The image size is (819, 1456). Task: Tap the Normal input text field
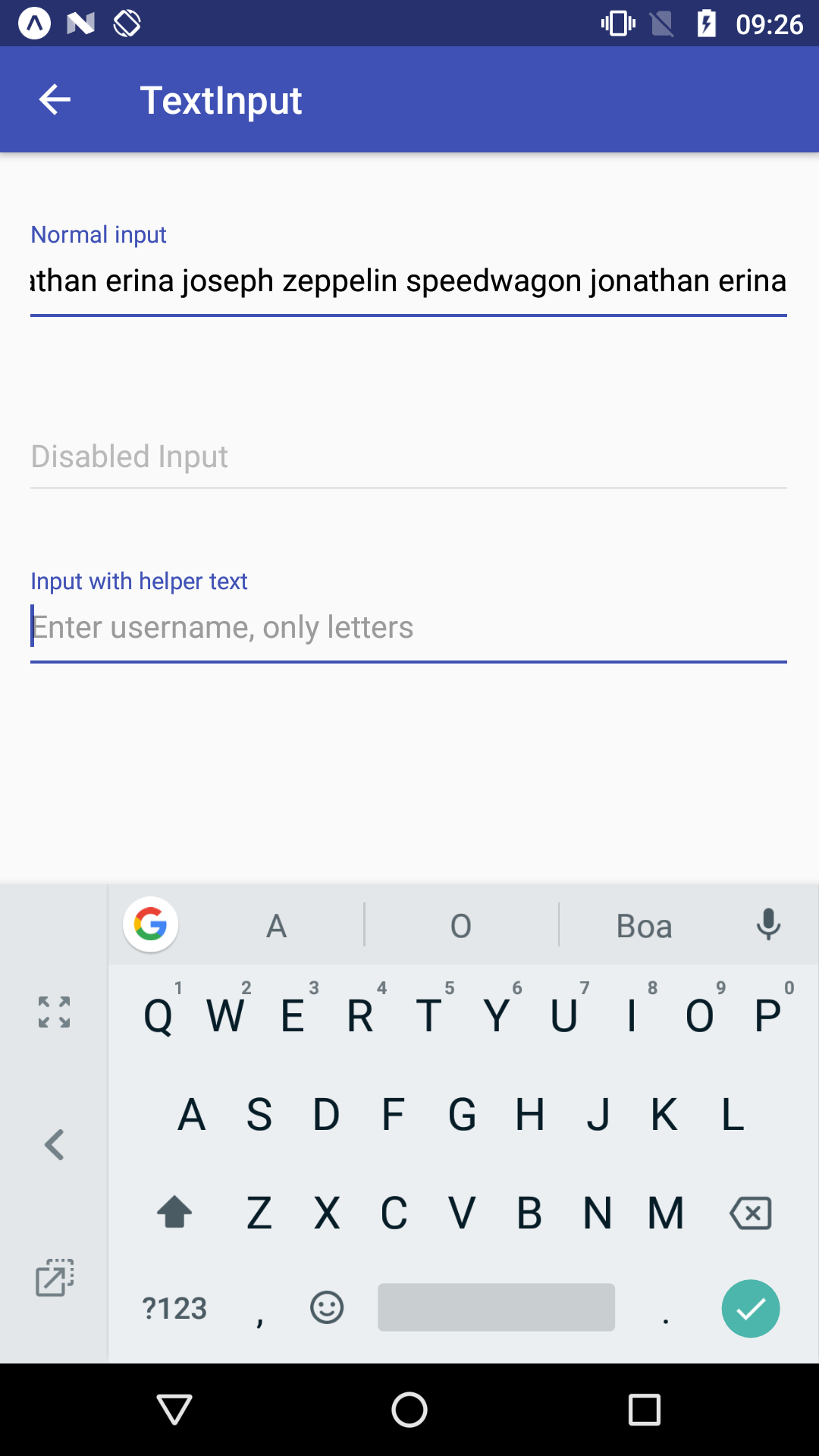pos(409,281)
